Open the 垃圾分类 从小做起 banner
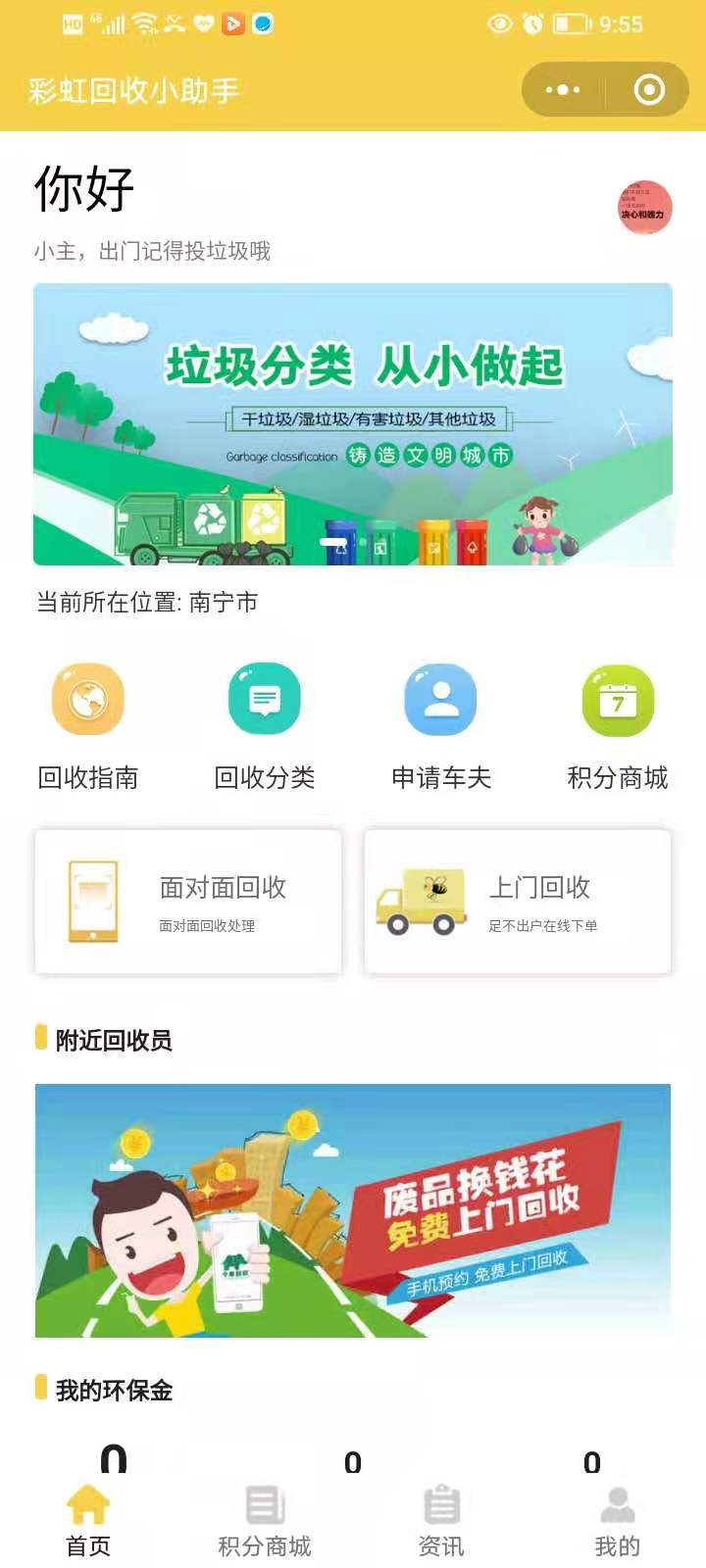 (x=353, y=423)
